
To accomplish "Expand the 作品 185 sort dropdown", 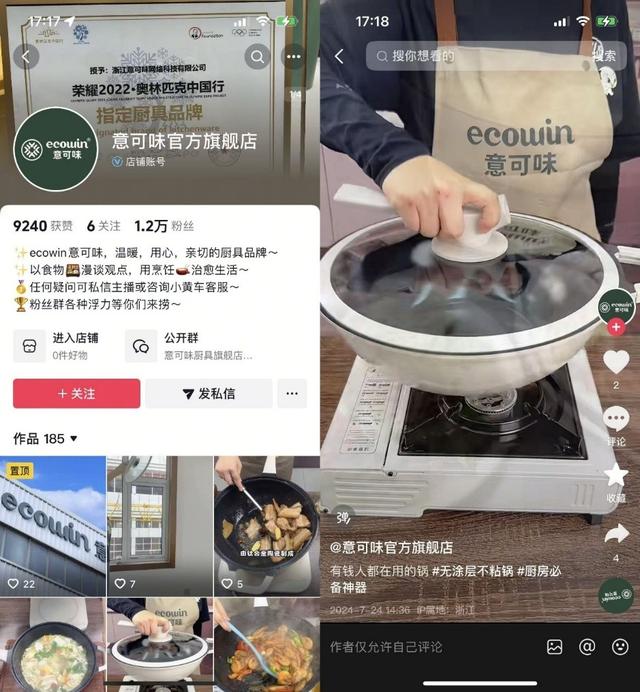I will click(x=73, y=439).
